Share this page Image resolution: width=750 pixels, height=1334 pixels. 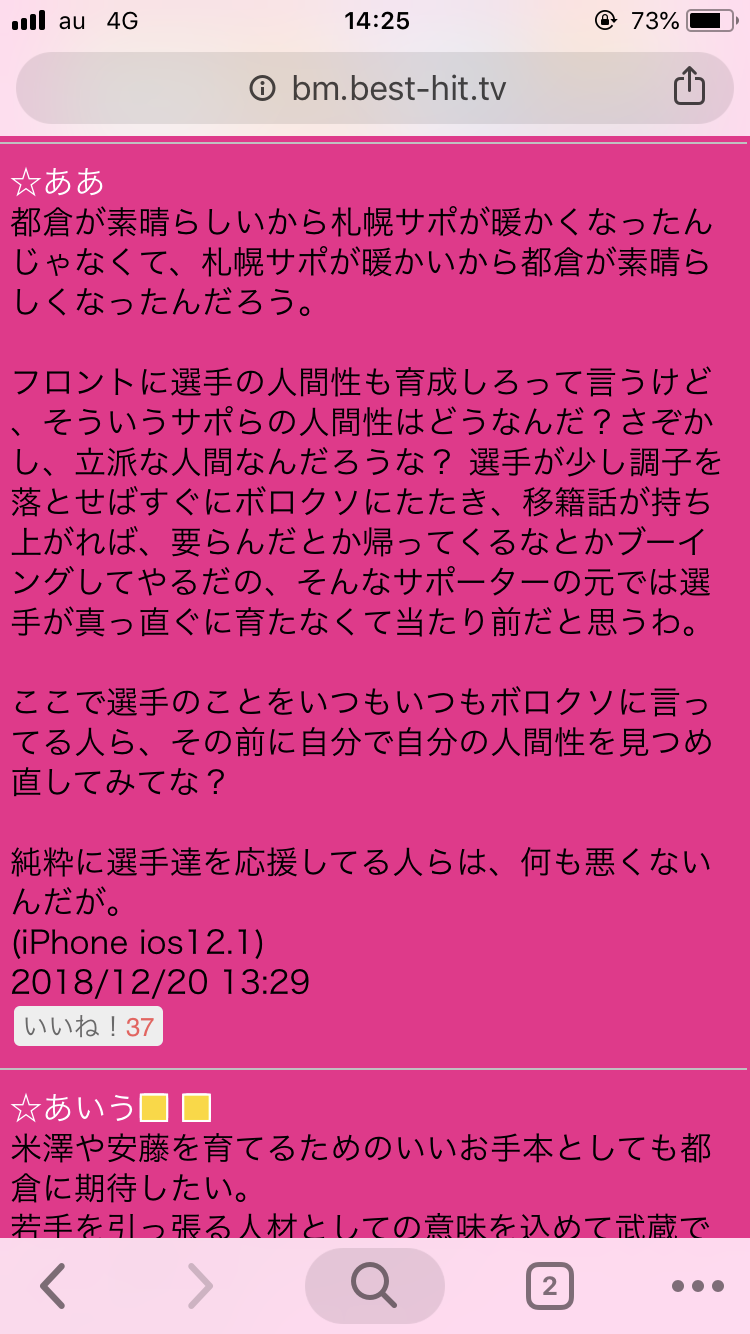688,88
